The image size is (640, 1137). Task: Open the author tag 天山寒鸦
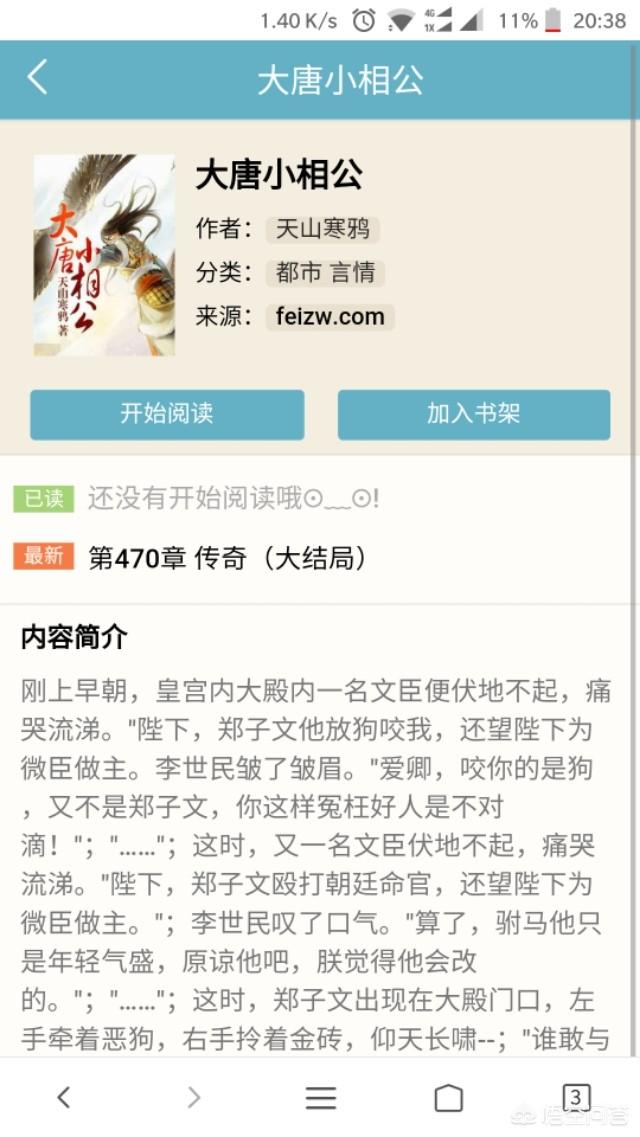323,229
